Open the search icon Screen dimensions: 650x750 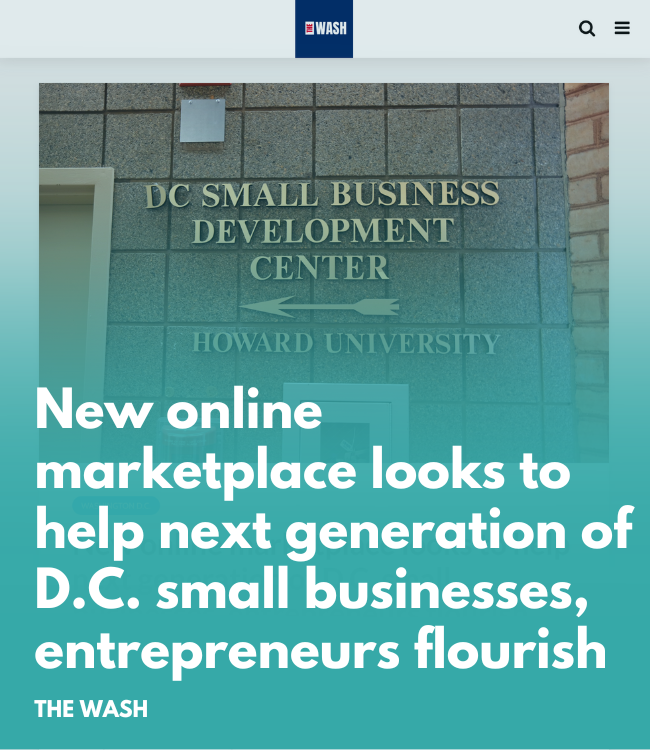587,28
